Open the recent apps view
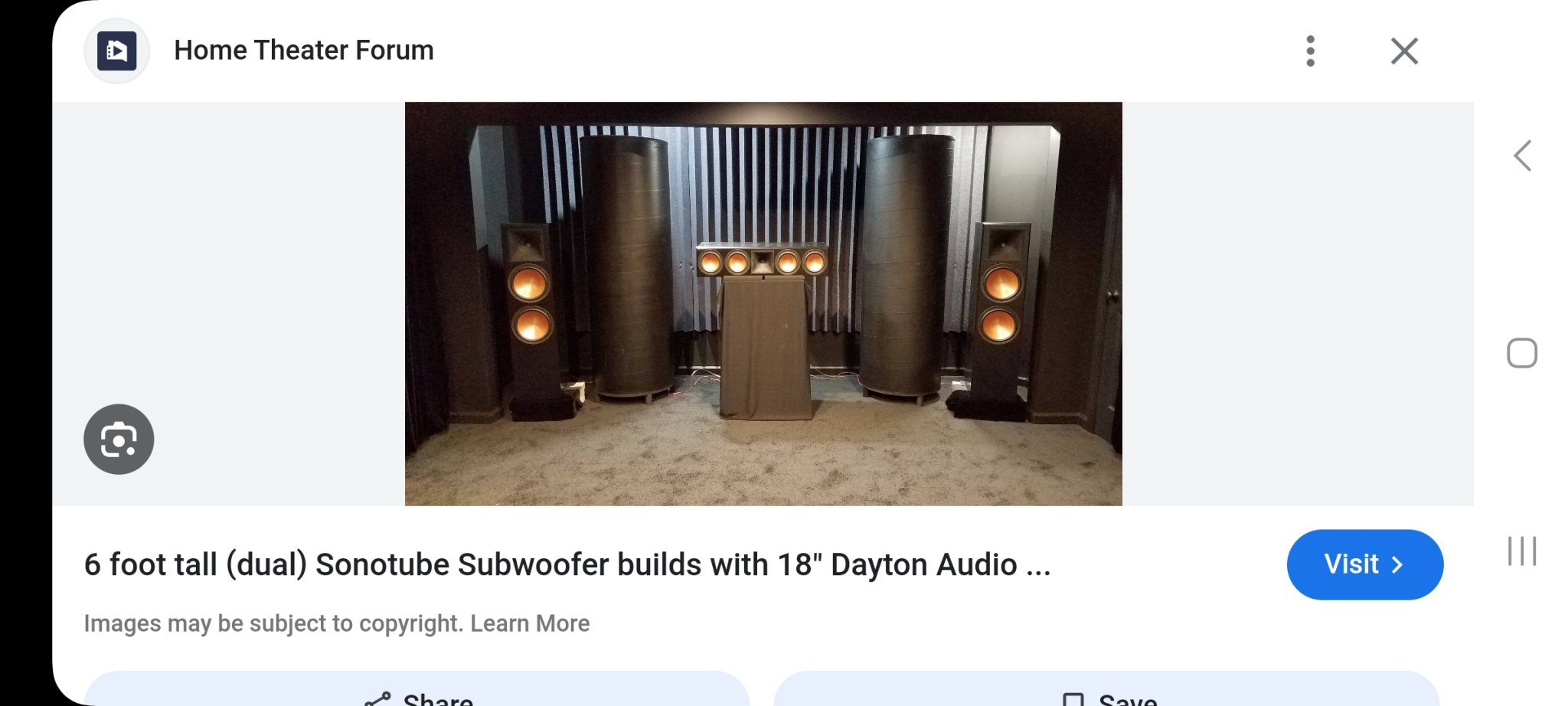The width and height of the screenshot is (1568, 706). click(1522, 551)
